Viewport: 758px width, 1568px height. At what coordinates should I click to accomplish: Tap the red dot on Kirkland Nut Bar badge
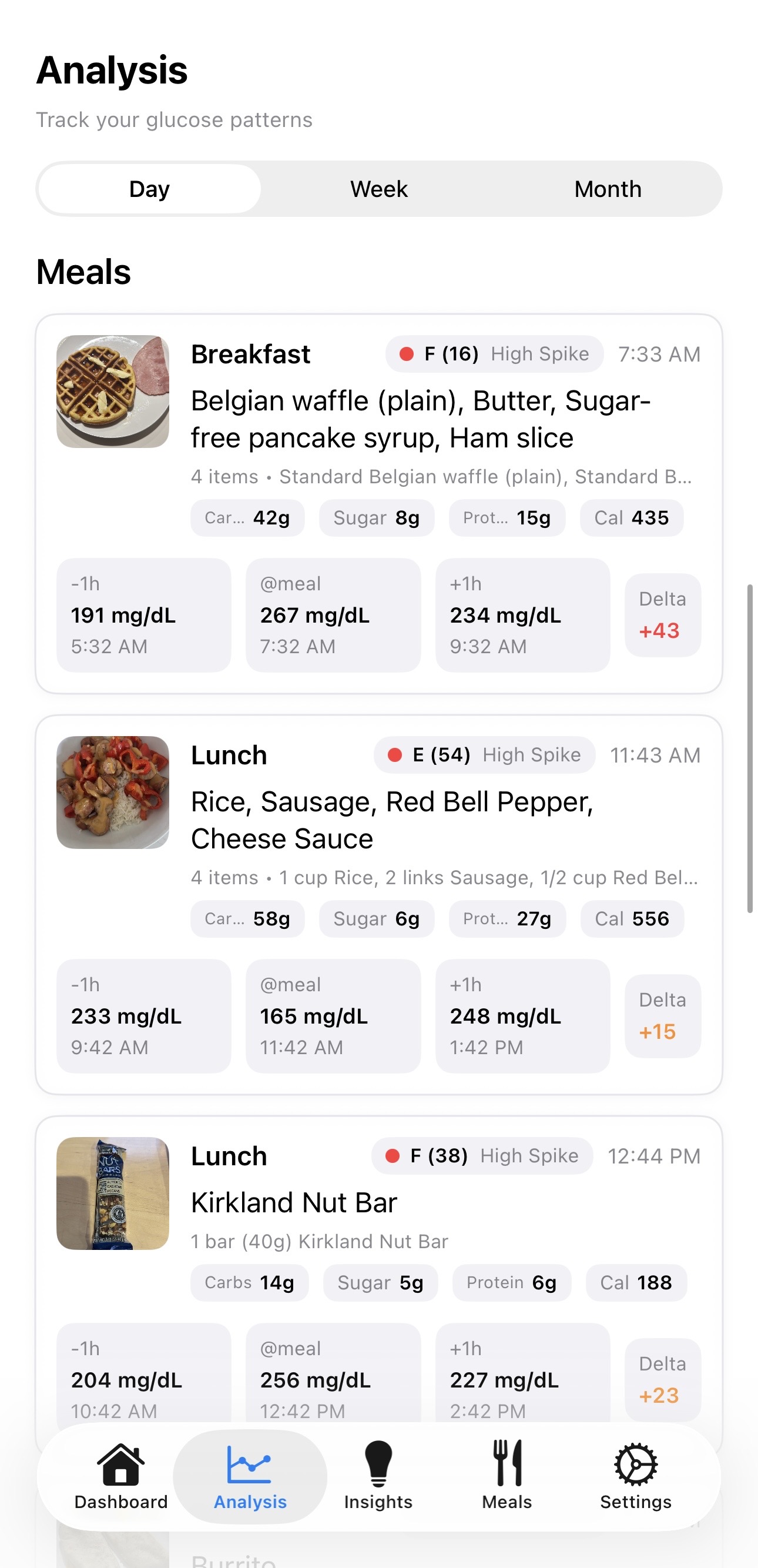click(x=394, y=1155)
